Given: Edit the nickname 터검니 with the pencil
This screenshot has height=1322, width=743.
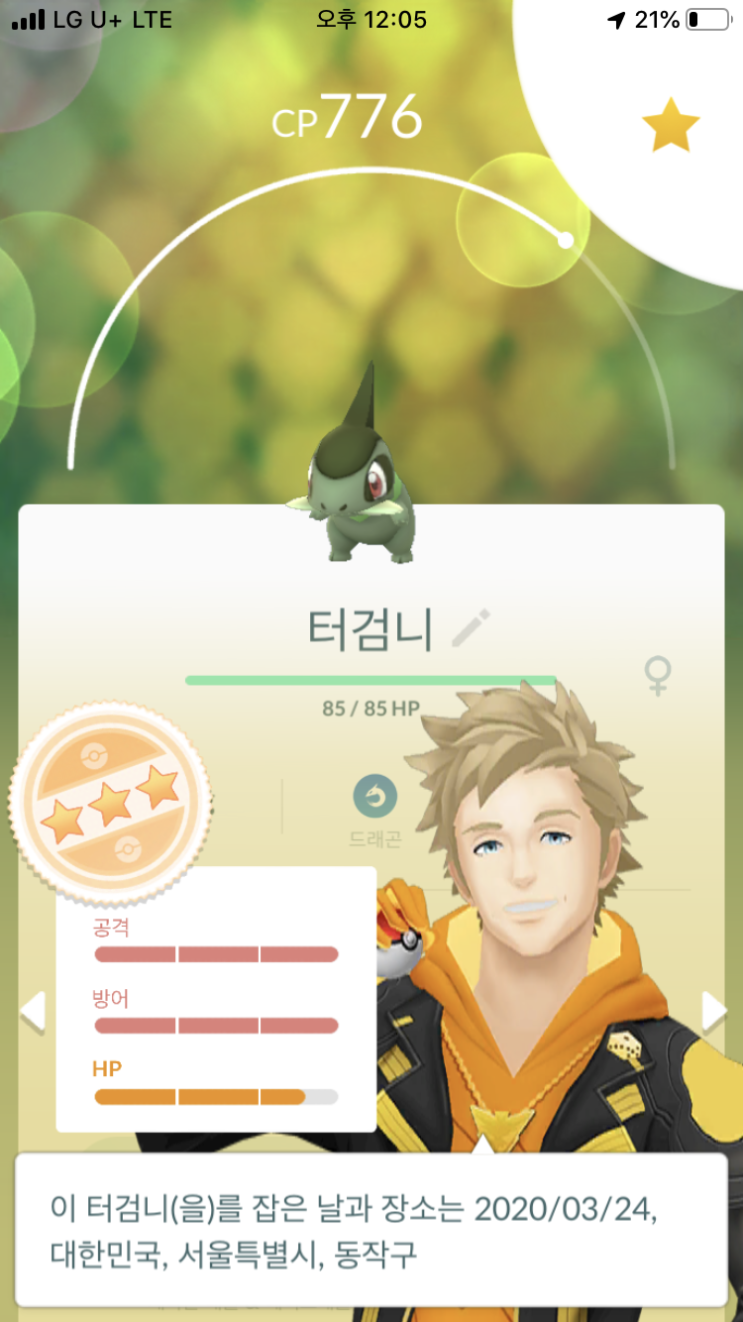Looking at the screenshot, I should [x=472, y=628].
